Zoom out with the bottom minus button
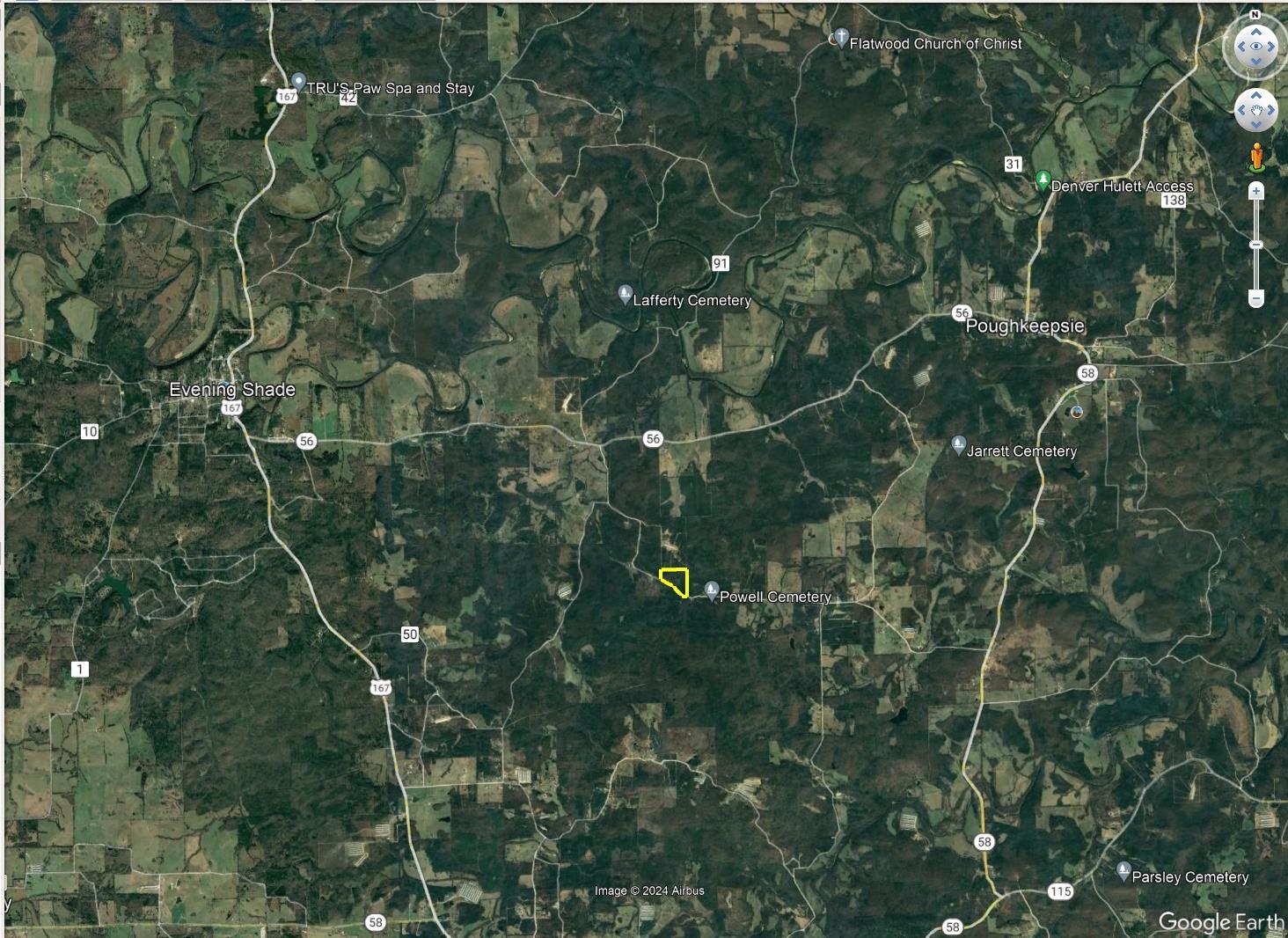1288x938 pixels. [1256, 298]
